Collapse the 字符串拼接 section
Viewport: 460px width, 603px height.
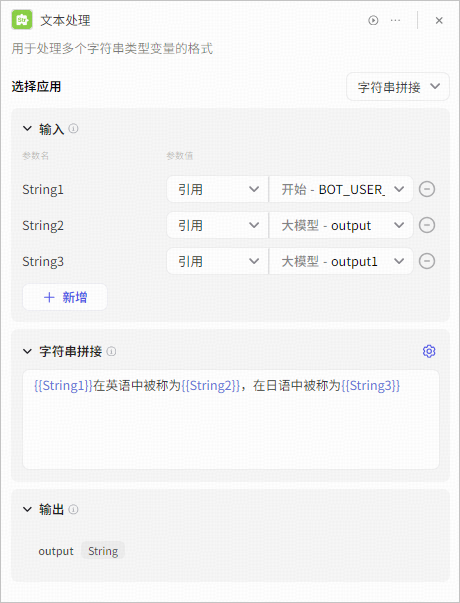coord(27,351)
